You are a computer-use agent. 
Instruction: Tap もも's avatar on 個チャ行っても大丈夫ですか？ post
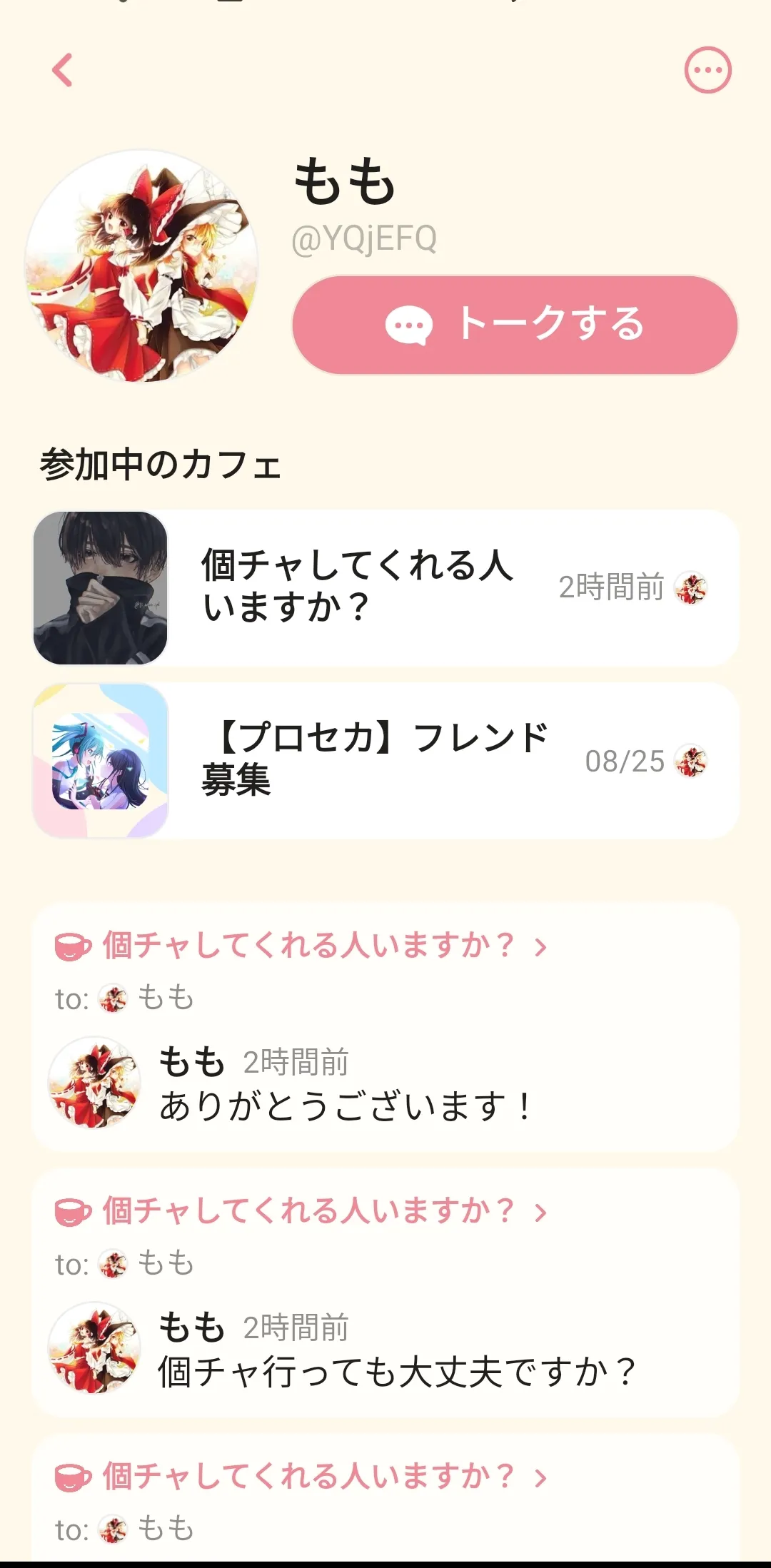point(94,1347)
